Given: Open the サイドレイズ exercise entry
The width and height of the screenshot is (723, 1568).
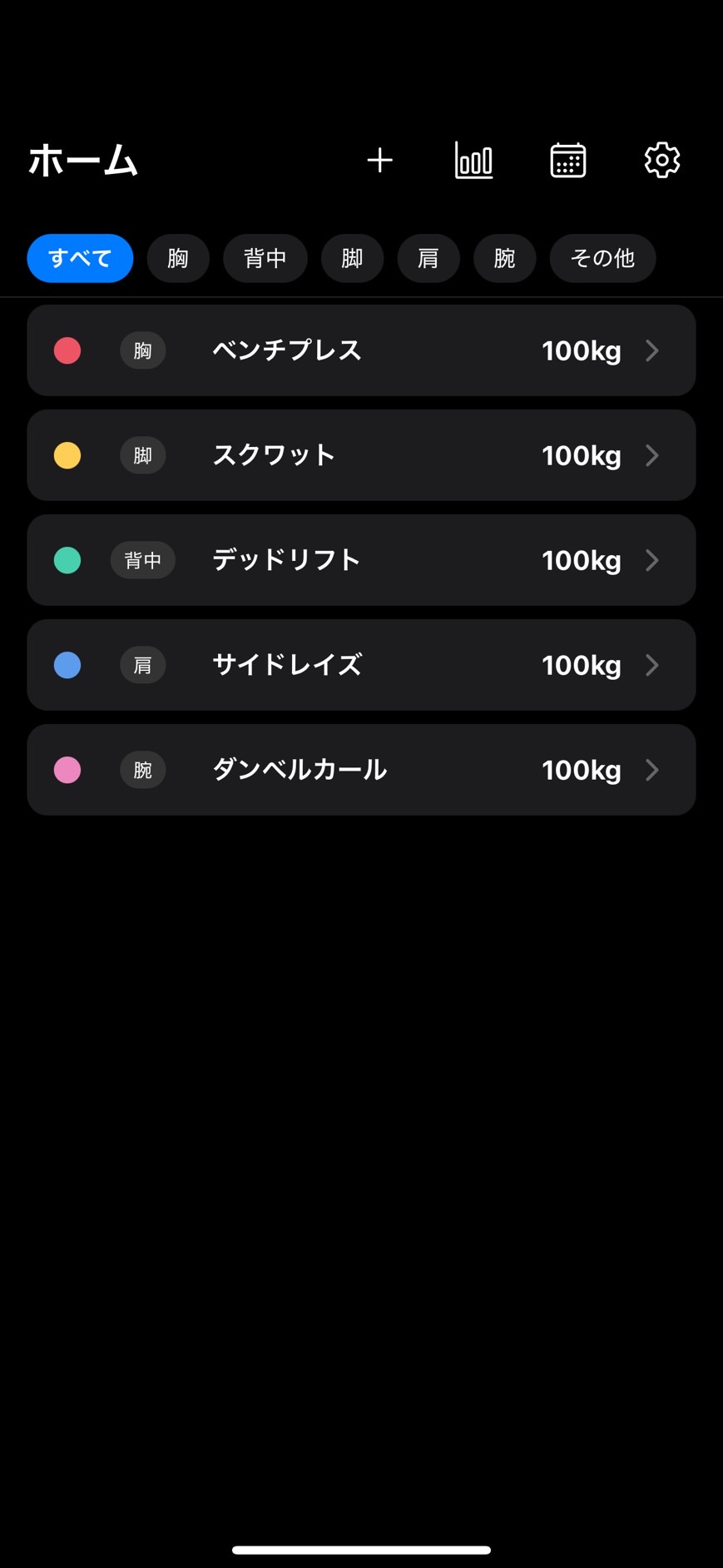Looking at the screenshot, I should [361, 665].
